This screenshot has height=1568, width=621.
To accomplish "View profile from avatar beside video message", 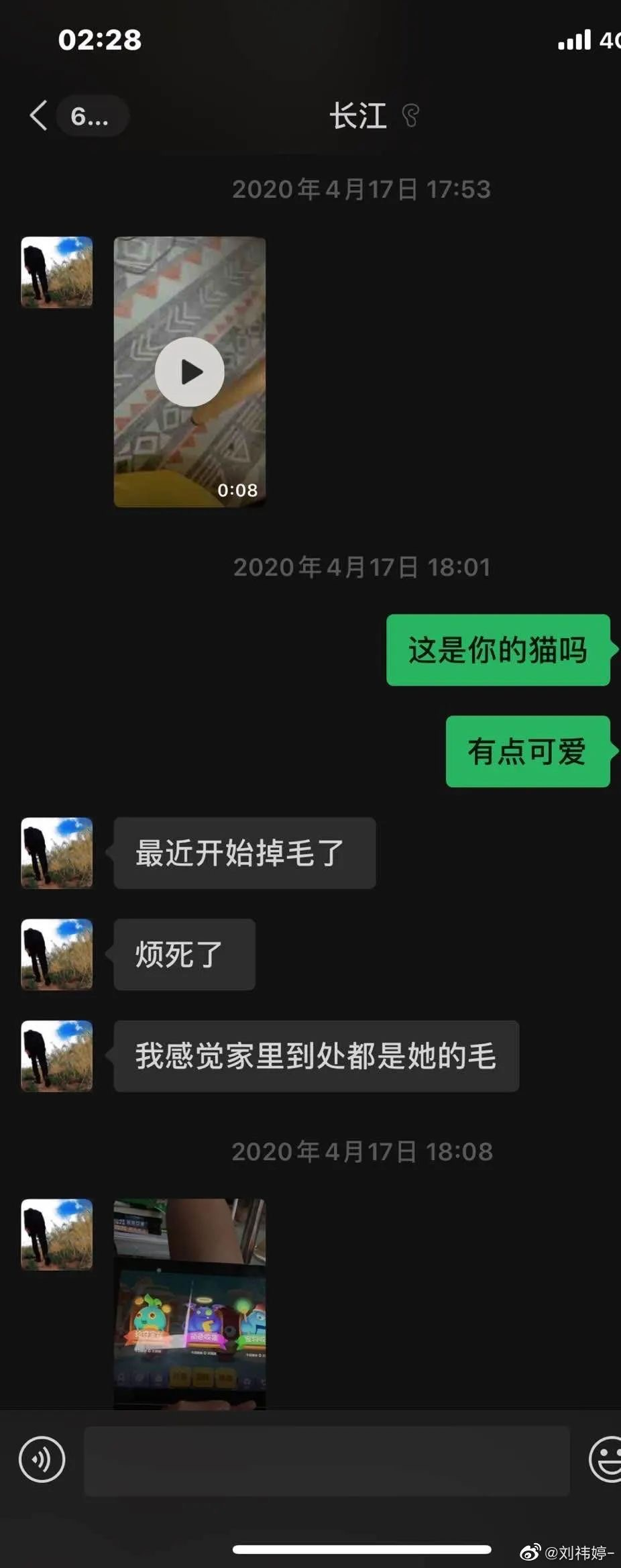I will pos(57,272).
